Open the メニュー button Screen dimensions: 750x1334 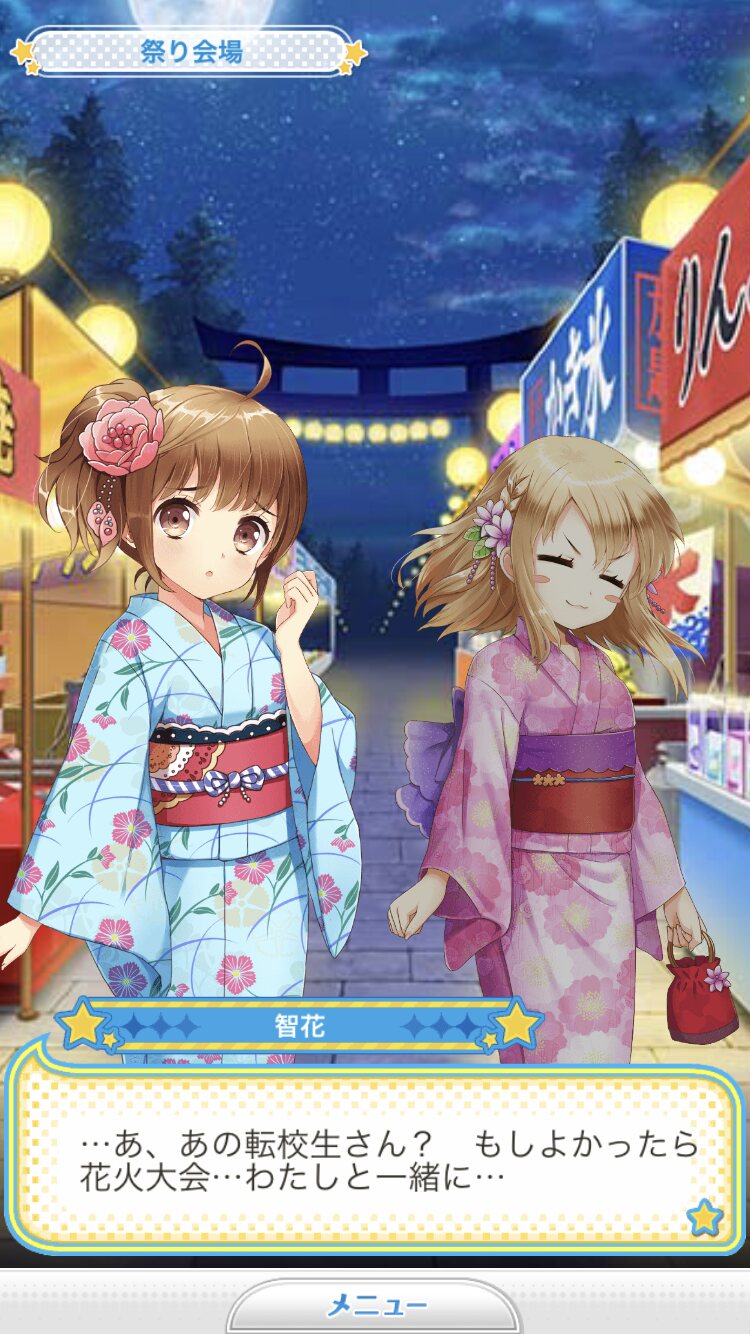[x=375, y=1306]
